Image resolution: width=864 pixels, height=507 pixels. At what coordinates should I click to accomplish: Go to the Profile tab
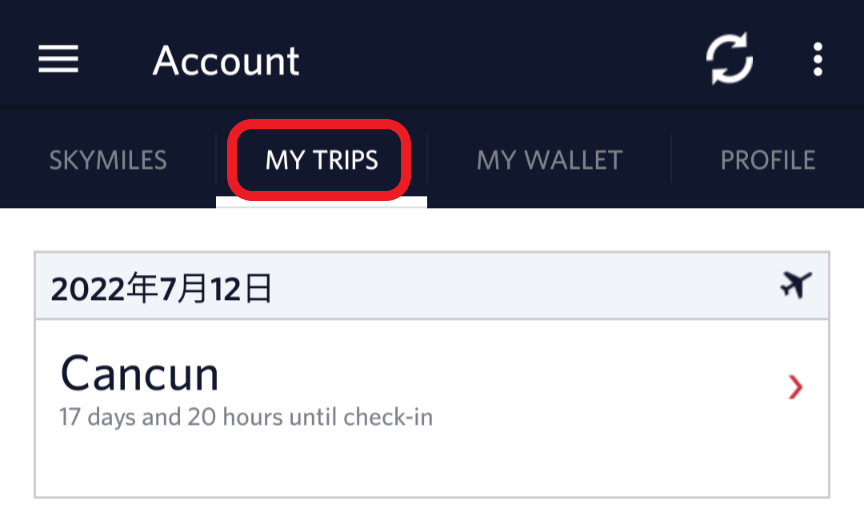(767, 160)
